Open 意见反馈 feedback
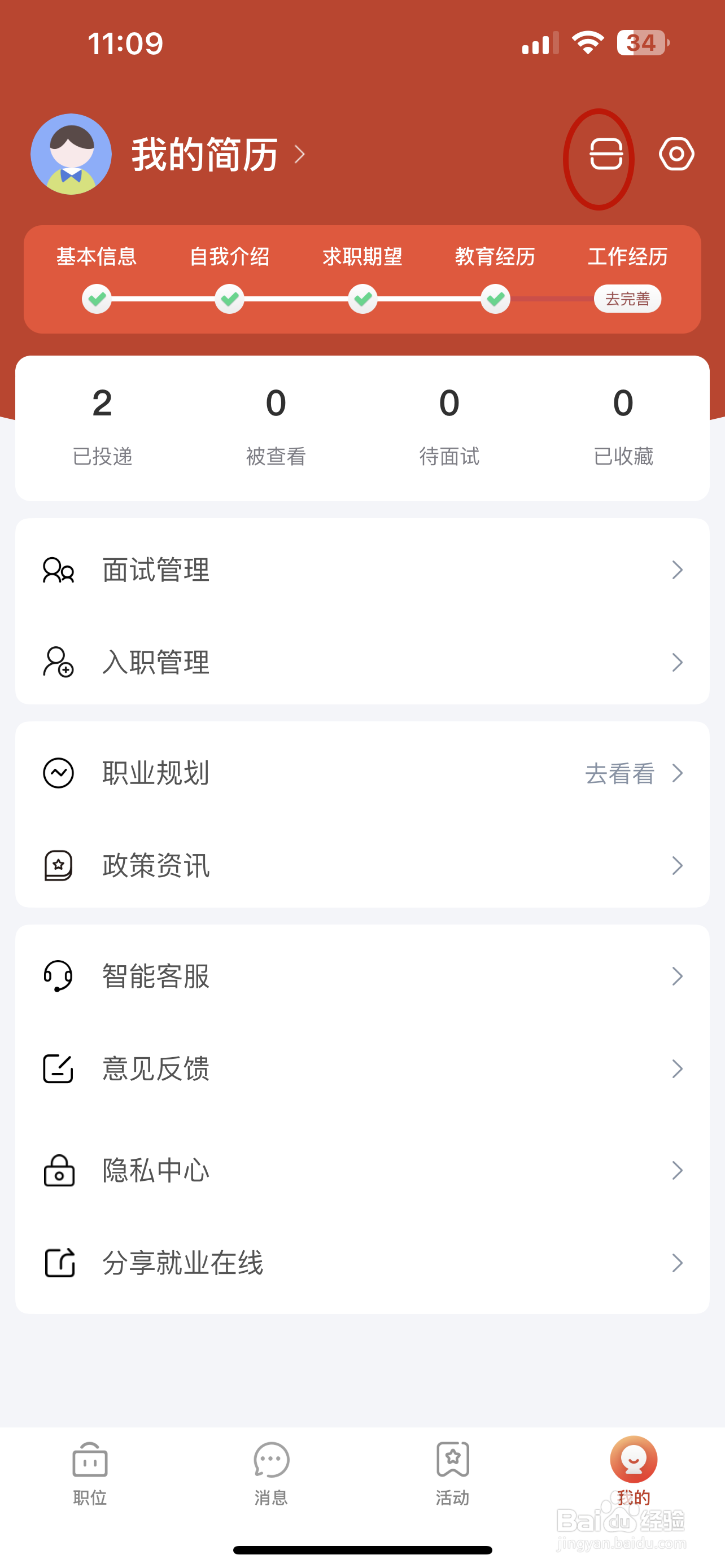This screenshot has height=1568, width=725. [x=362, y=1069]
